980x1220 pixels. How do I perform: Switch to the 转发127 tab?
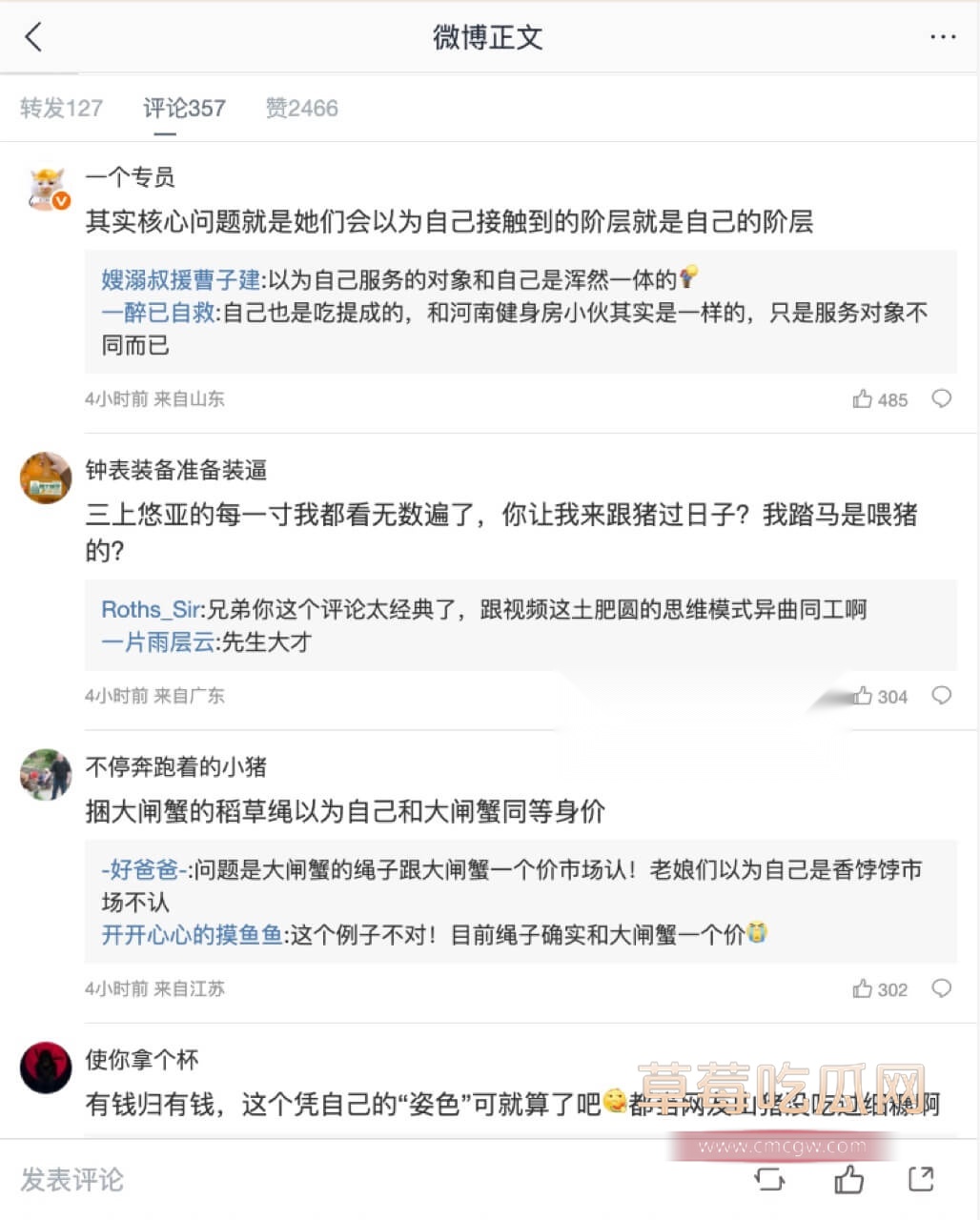coord(61,108)
